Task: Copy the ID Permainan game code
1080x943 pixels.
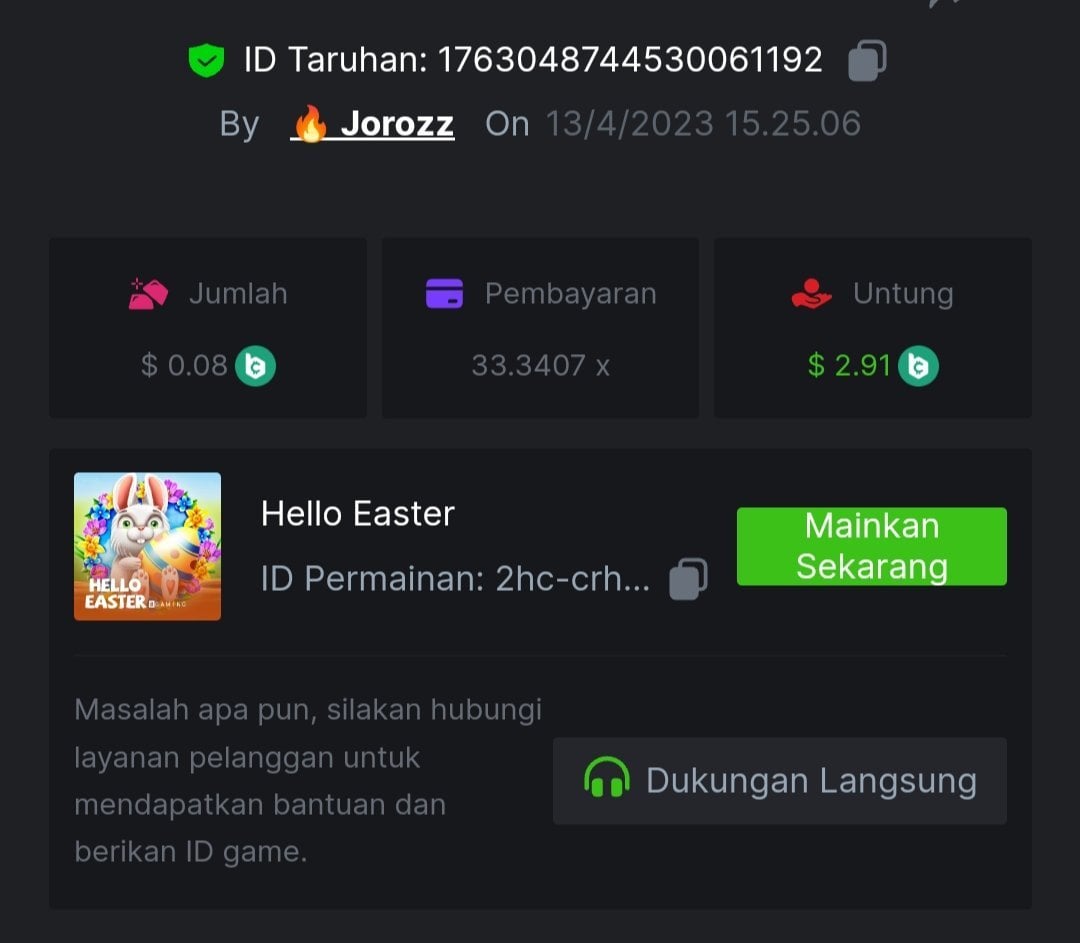Action: pos(688,578)
